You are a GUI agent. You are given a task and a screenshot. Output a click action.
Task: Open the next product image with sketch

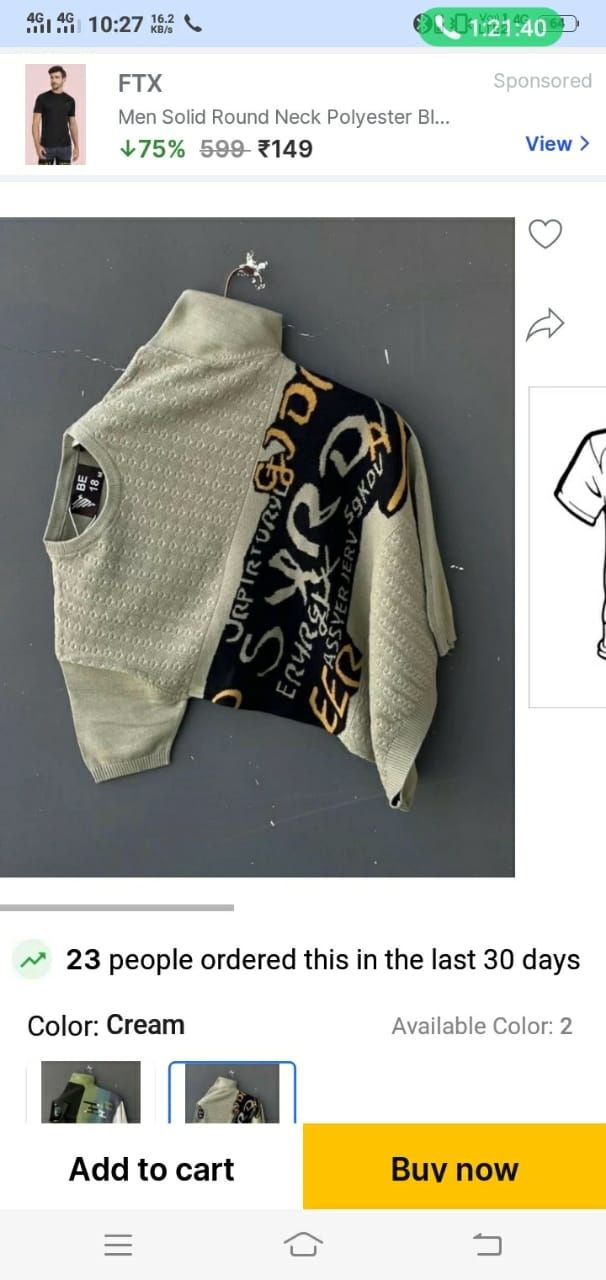pyautogui.click(x=568, y=547)
